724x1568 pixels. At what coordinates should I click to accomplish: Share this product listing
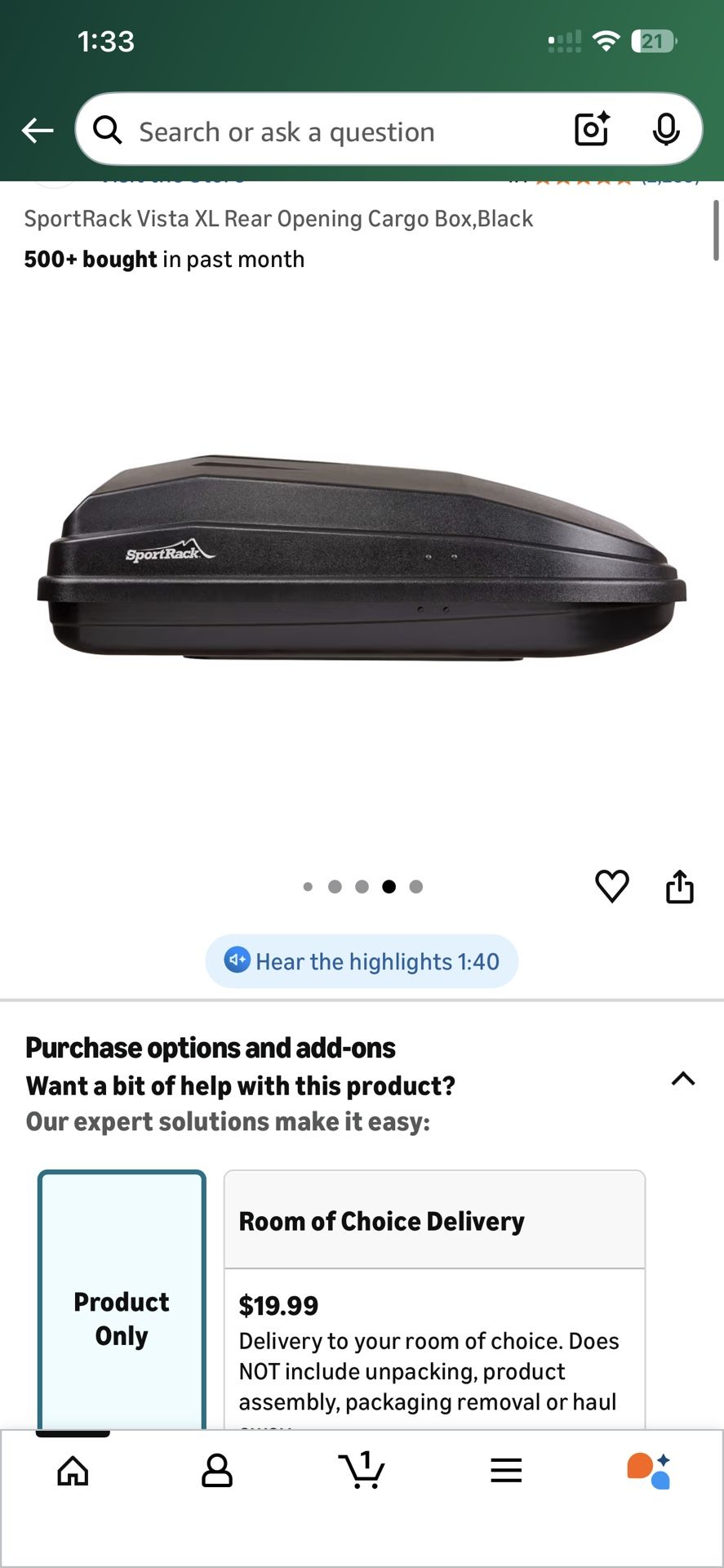tap(680, 885)
